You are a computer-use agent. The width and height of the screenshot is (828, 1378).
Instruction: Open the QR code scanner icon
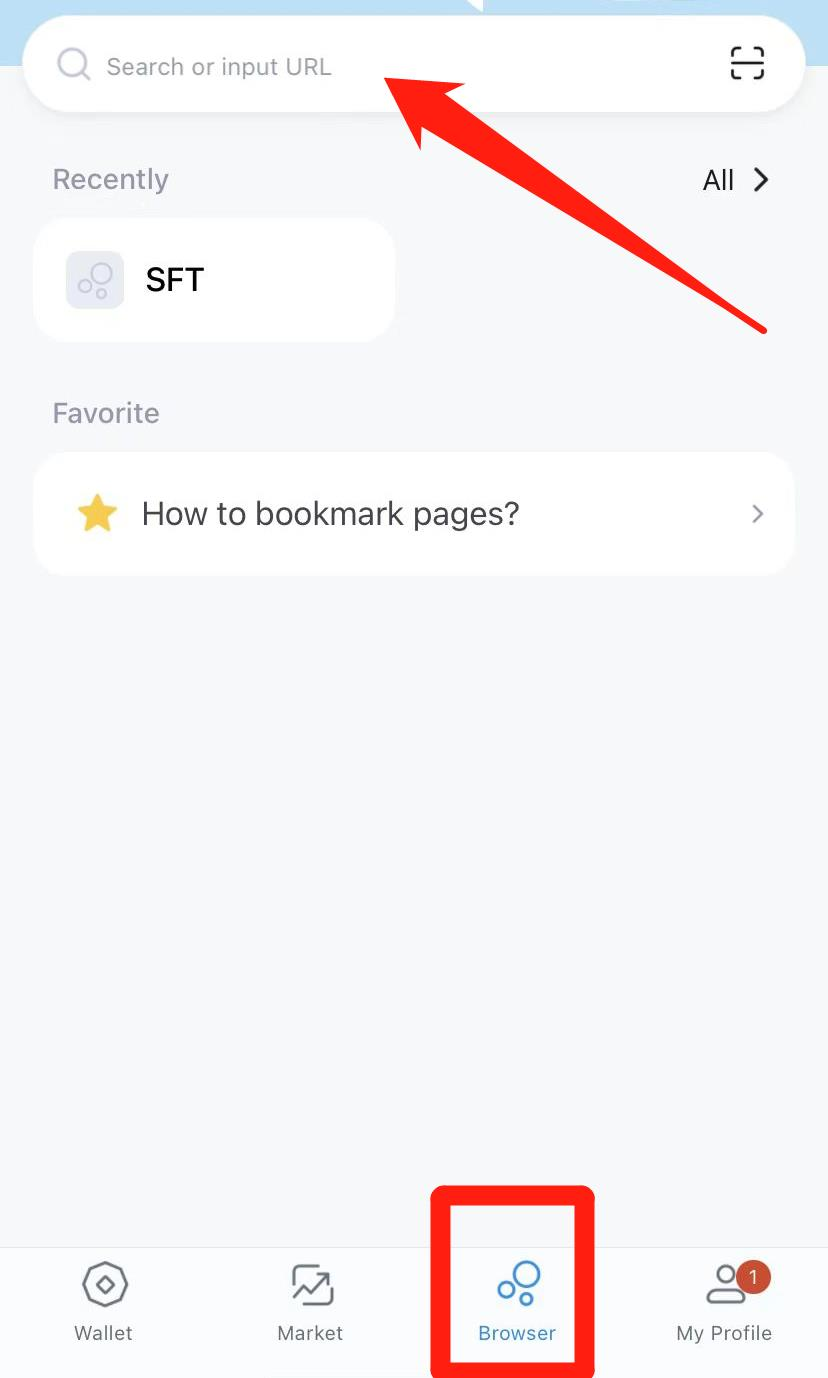(x=746, y=63)
